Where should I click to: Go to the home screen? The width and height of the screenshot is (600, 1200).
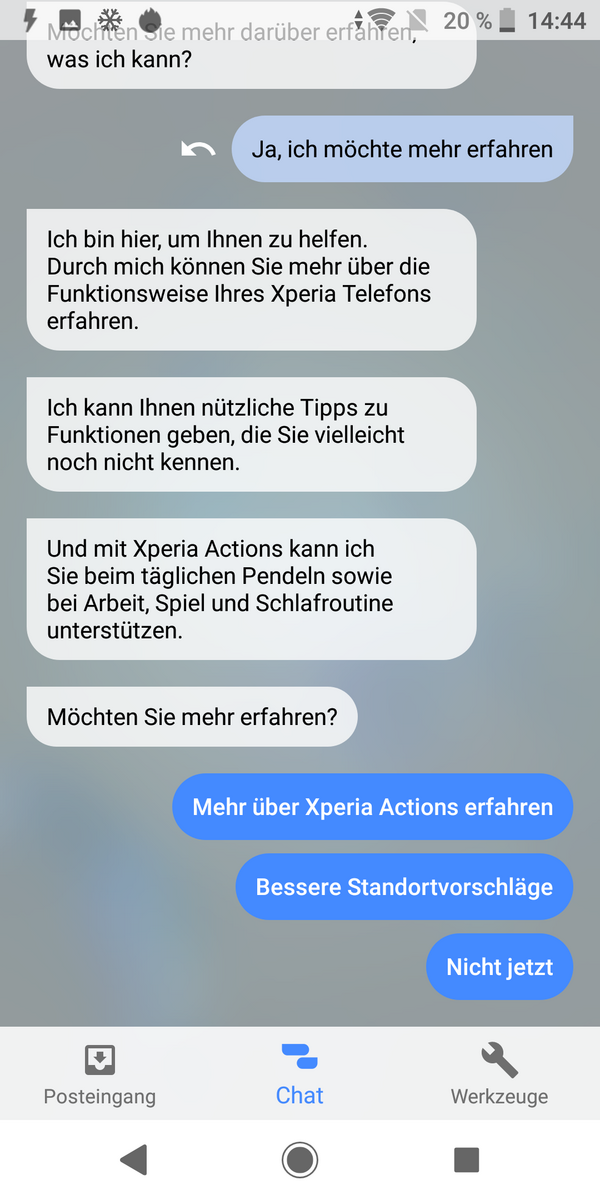(300, 1160)
